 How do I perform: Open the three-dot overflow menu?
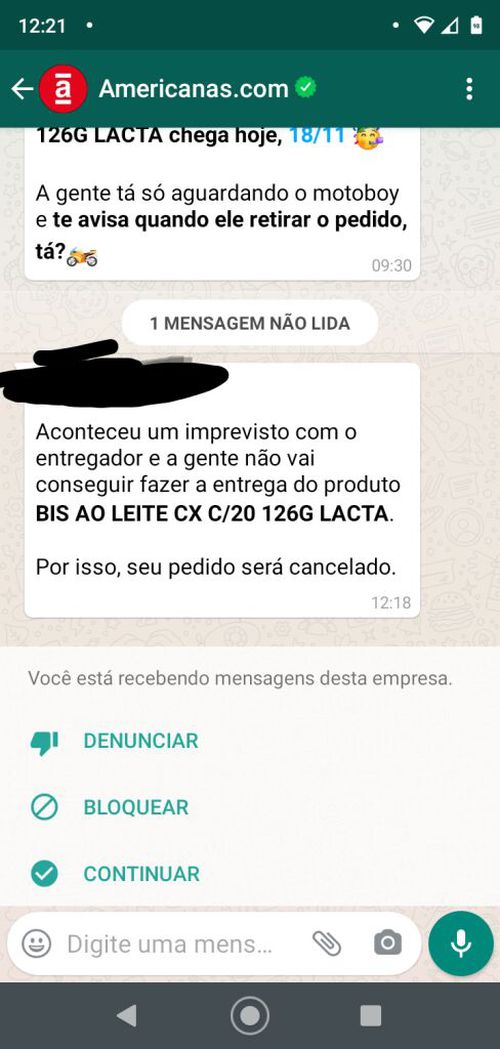(469, 88)
